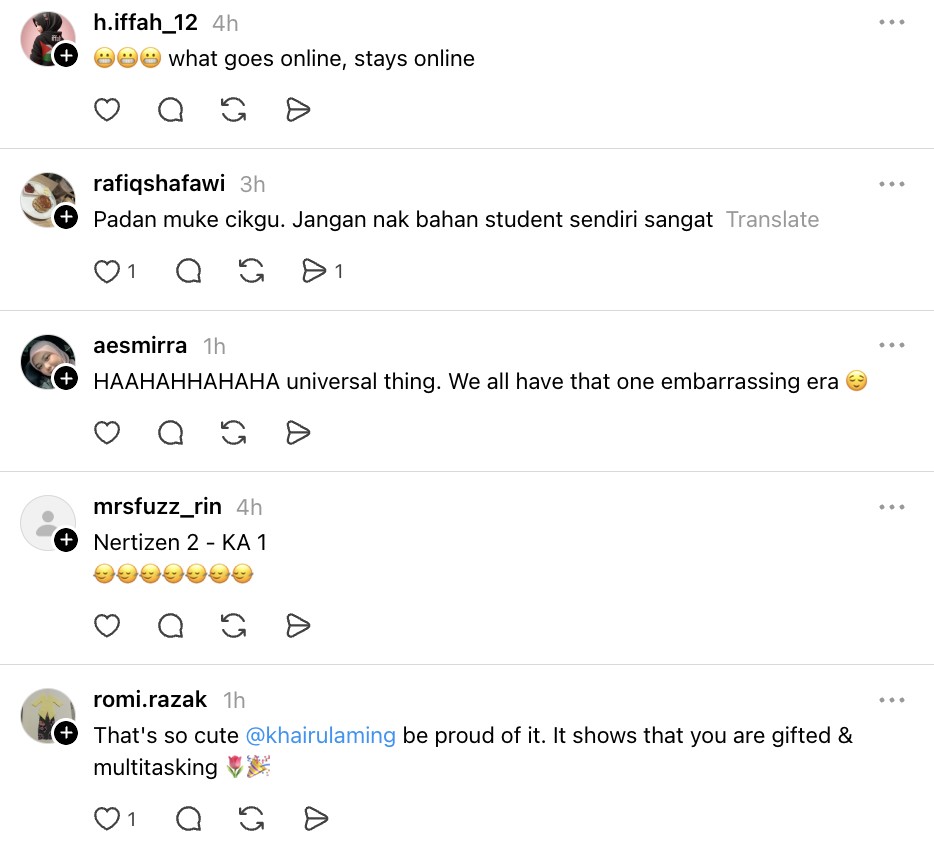Open the romi.razak profile name
This screenshot has width=934, height=846.
click(x=150, y=700)
